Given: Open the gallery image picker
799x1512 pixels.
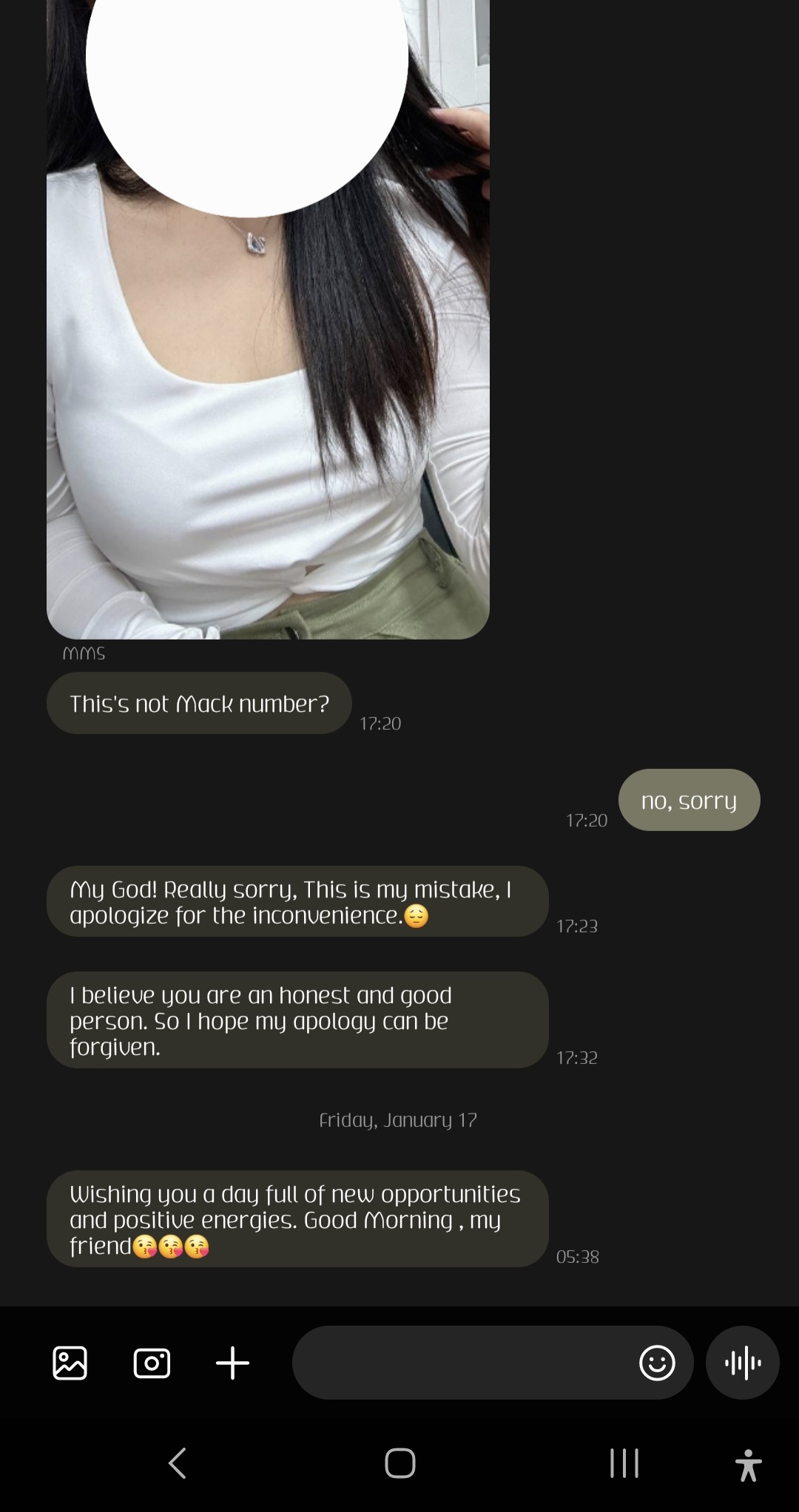Looking at the screenshot, I should pos(70,1363).
